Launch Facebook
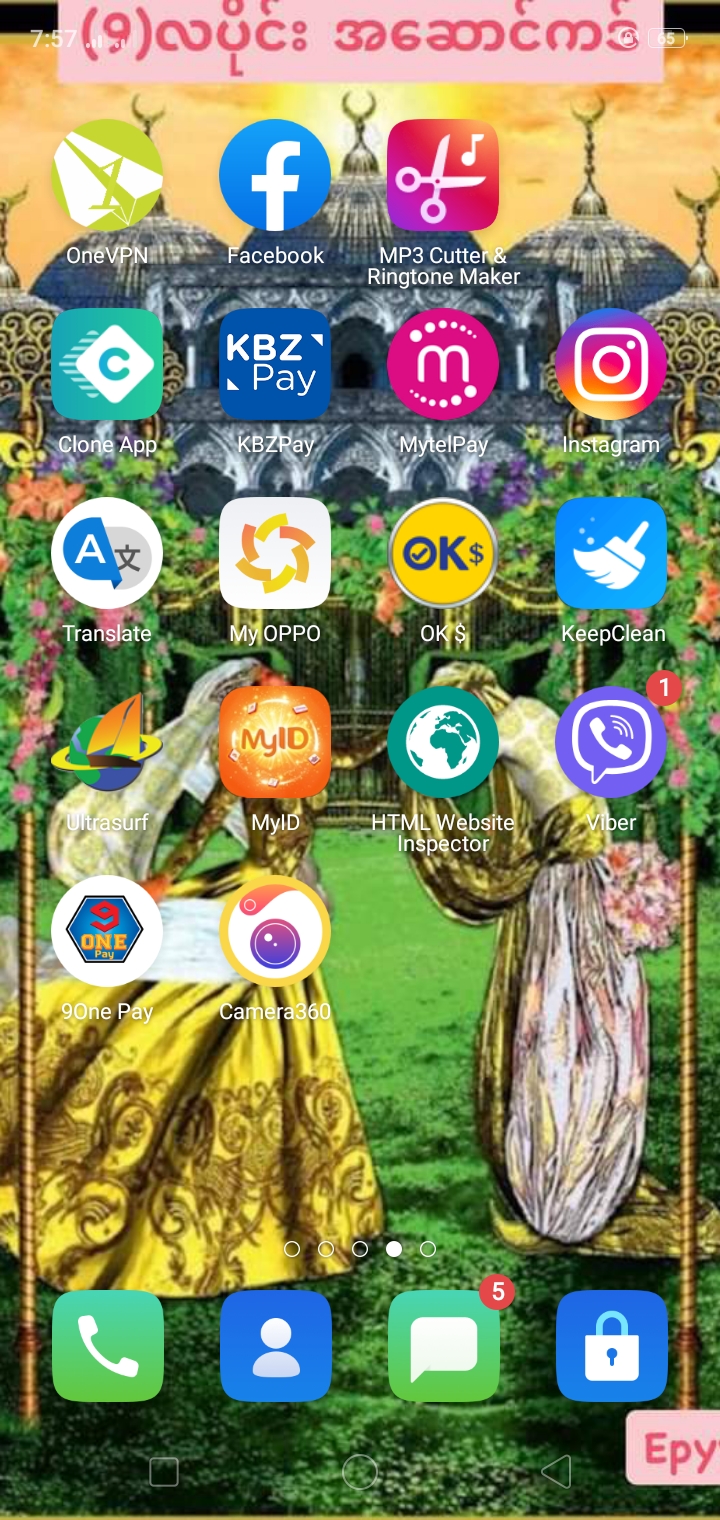The width and height of the screenshot is (720, 1520). tap(275, 176)
